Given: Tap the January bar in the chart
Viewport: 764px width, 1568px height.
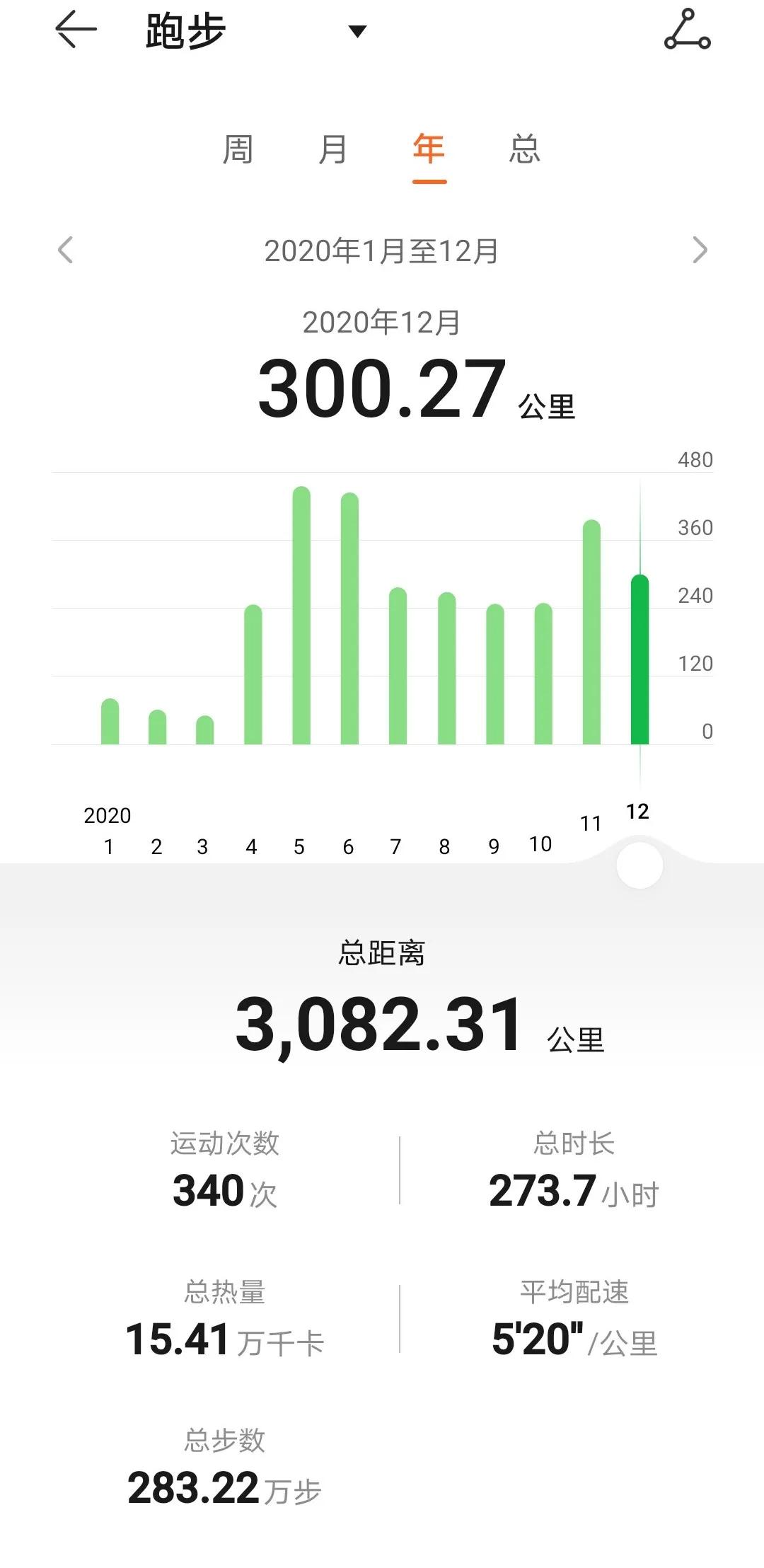Looking at the screenshot, I should pyautogui.click(x=110, y=718).
